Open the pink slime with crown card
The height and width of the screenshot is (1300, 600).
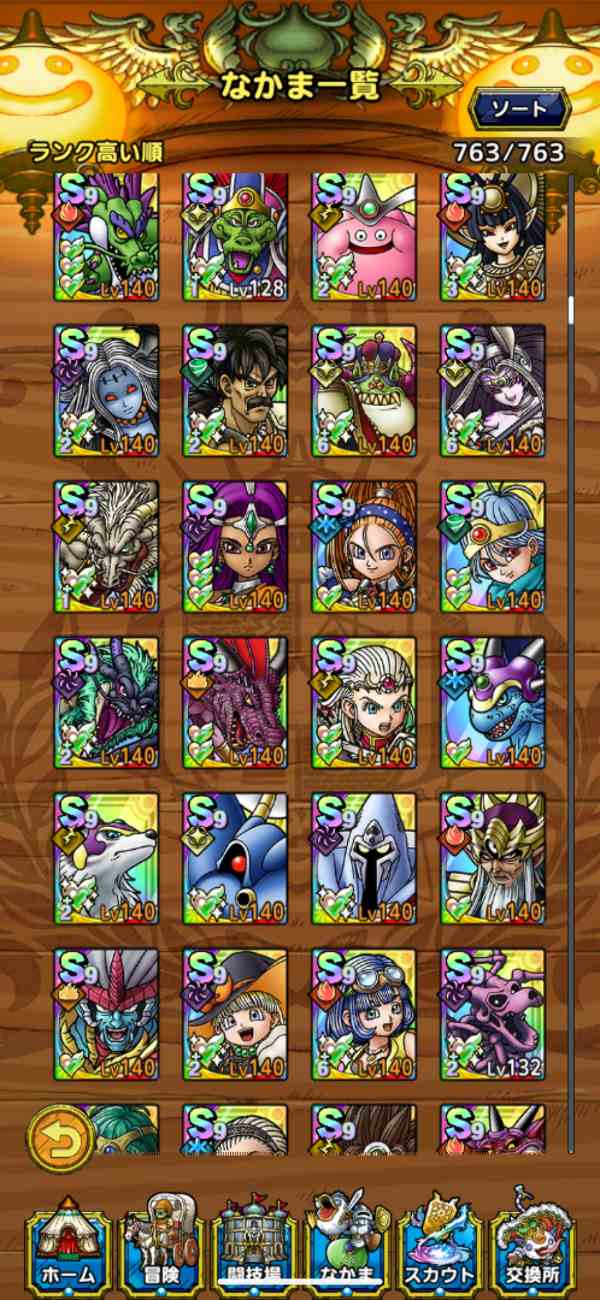(x=364, y=236)
